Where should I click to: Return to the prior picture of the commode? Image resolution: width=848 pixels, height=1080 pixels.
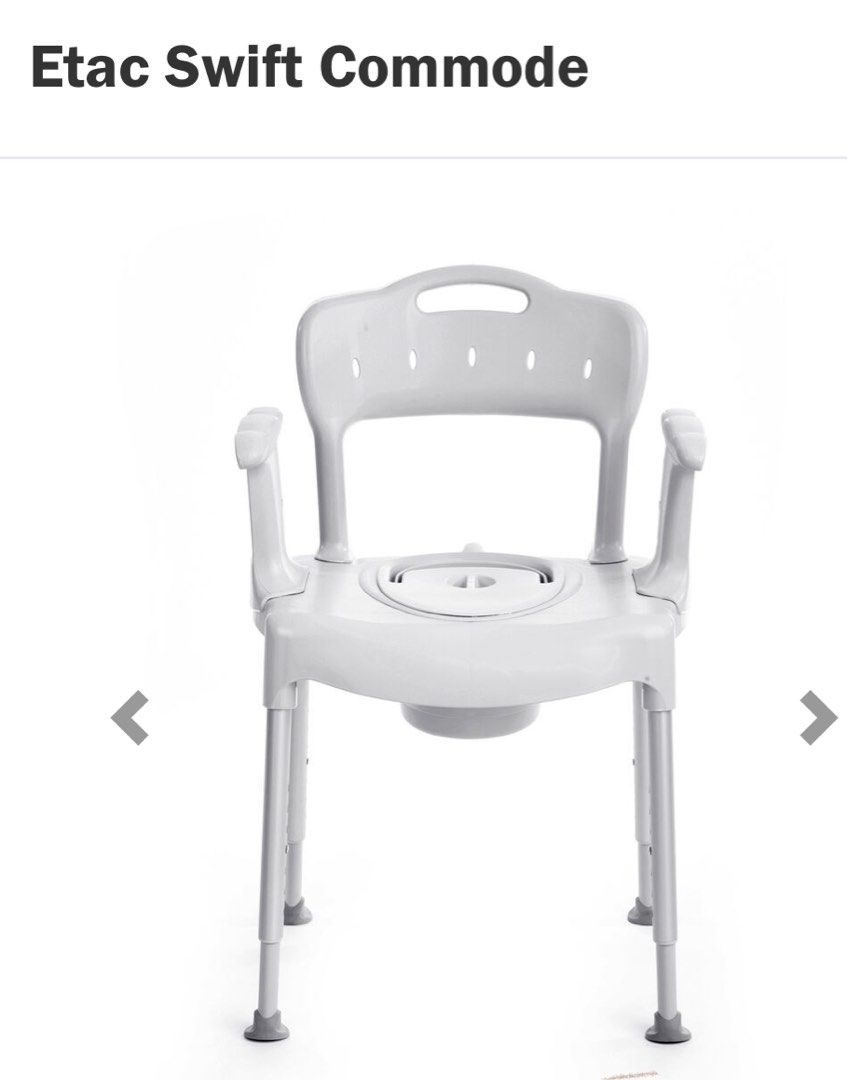pyautogui.click(x=128, y=719)
